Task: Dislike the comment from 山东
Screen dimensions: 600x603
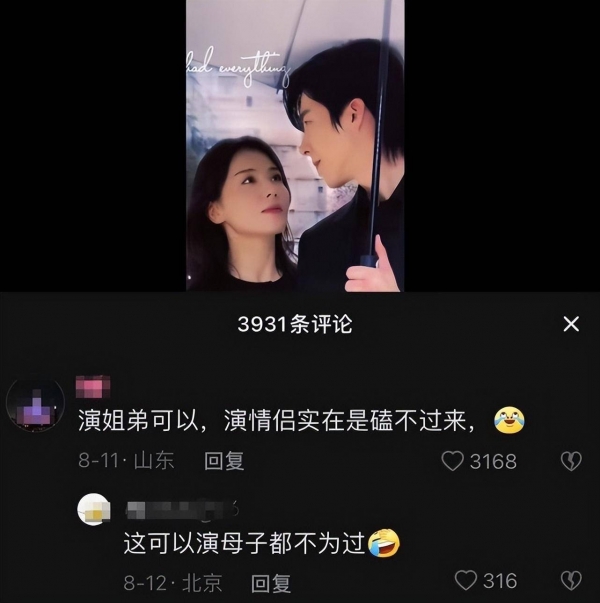Action: click(x=570, y=461)
